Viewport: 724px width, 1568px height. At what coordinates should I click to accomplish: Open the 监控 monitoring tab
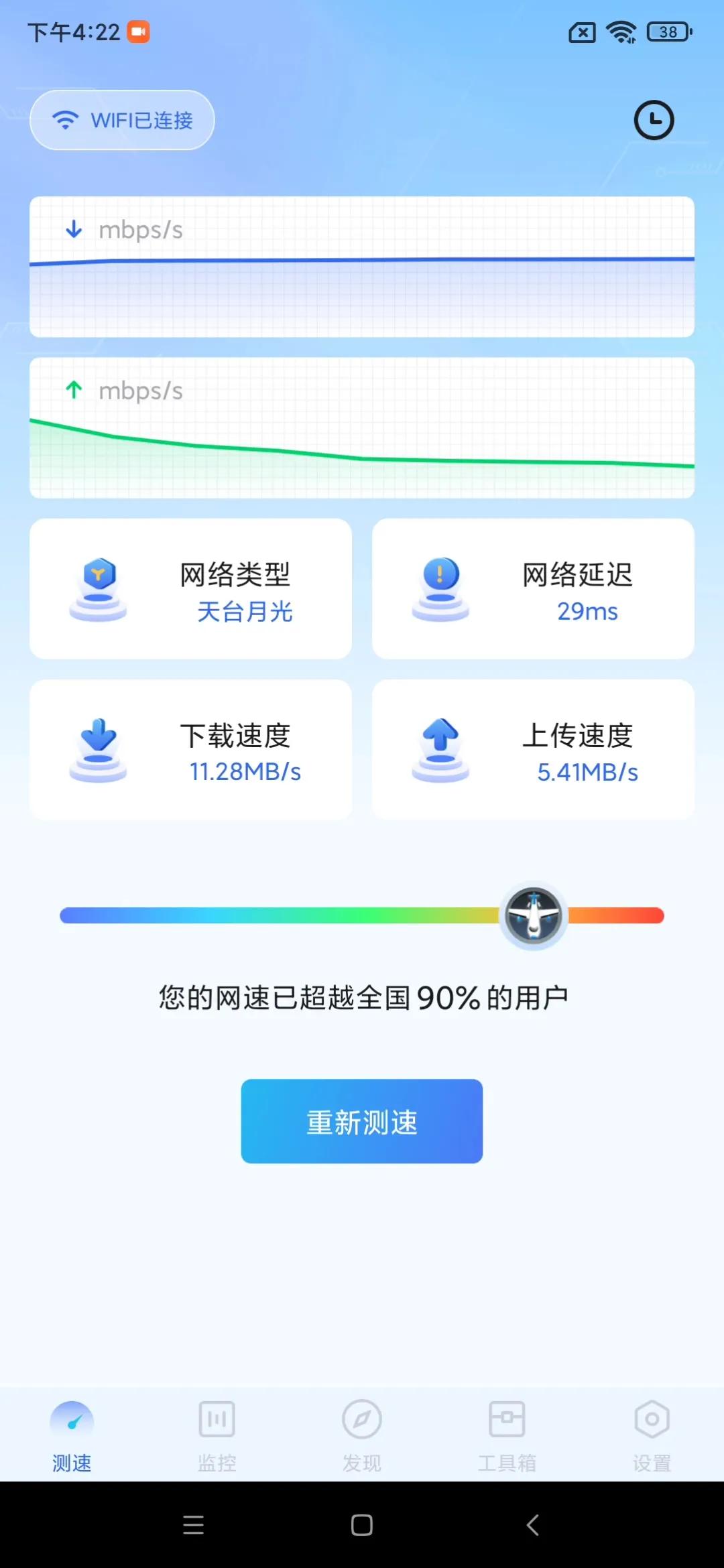click(217, 1434)
